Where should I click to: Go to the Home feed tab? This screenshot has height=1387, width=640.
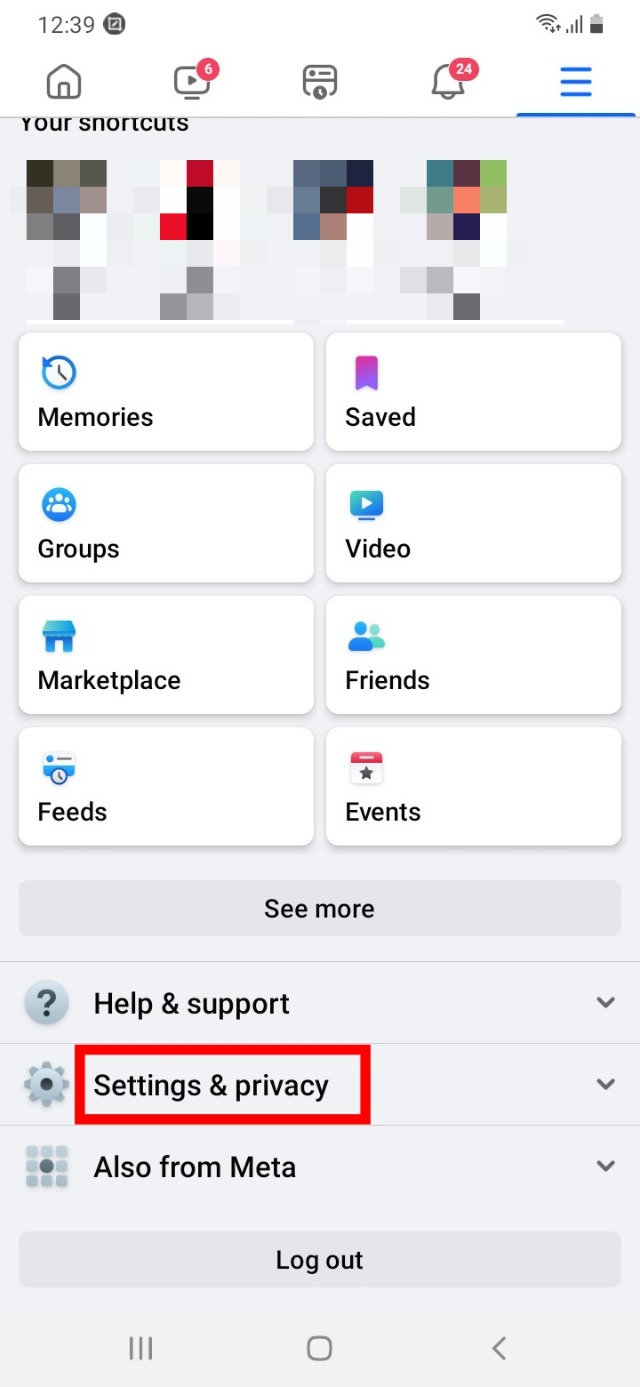pyautogui.click(x=64, y=82)
